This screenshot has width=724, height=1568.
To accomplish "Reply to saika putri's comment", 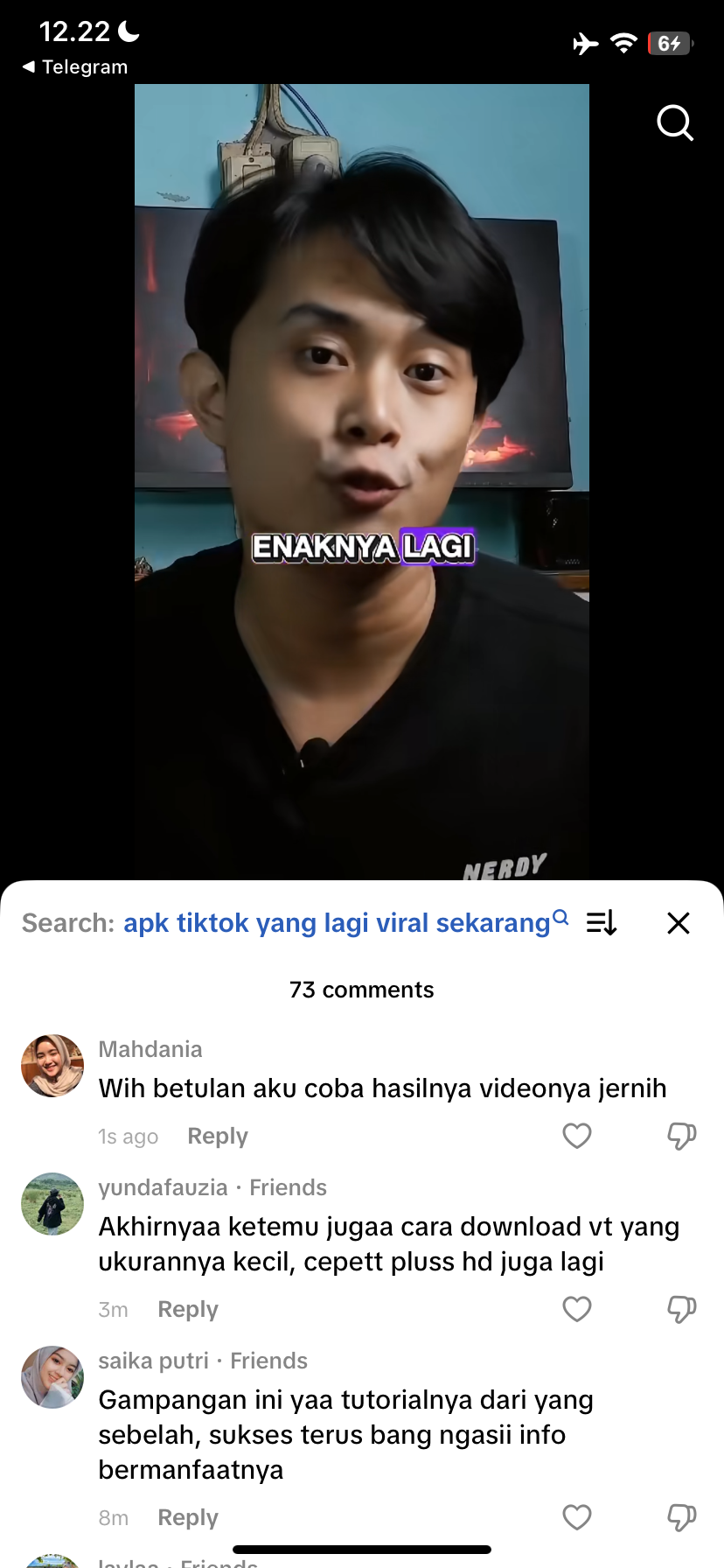I will [188, 1518].
